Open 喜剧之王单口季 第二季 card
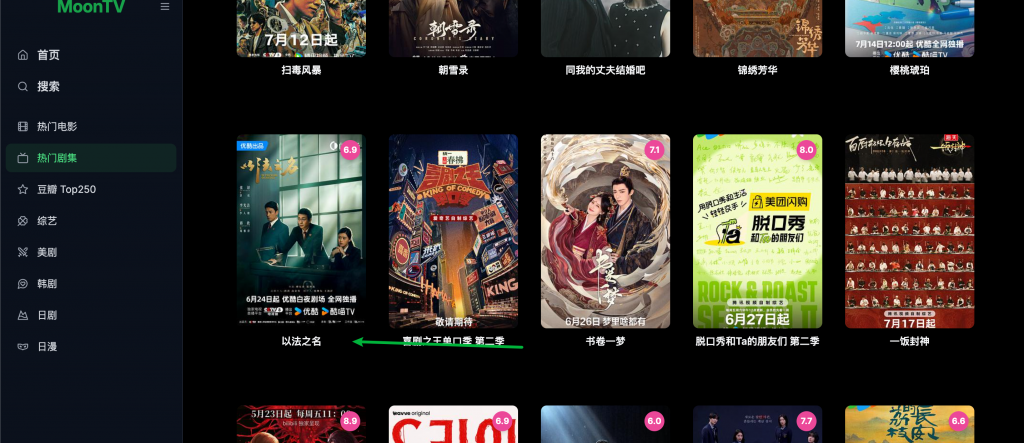 (453, 231)
